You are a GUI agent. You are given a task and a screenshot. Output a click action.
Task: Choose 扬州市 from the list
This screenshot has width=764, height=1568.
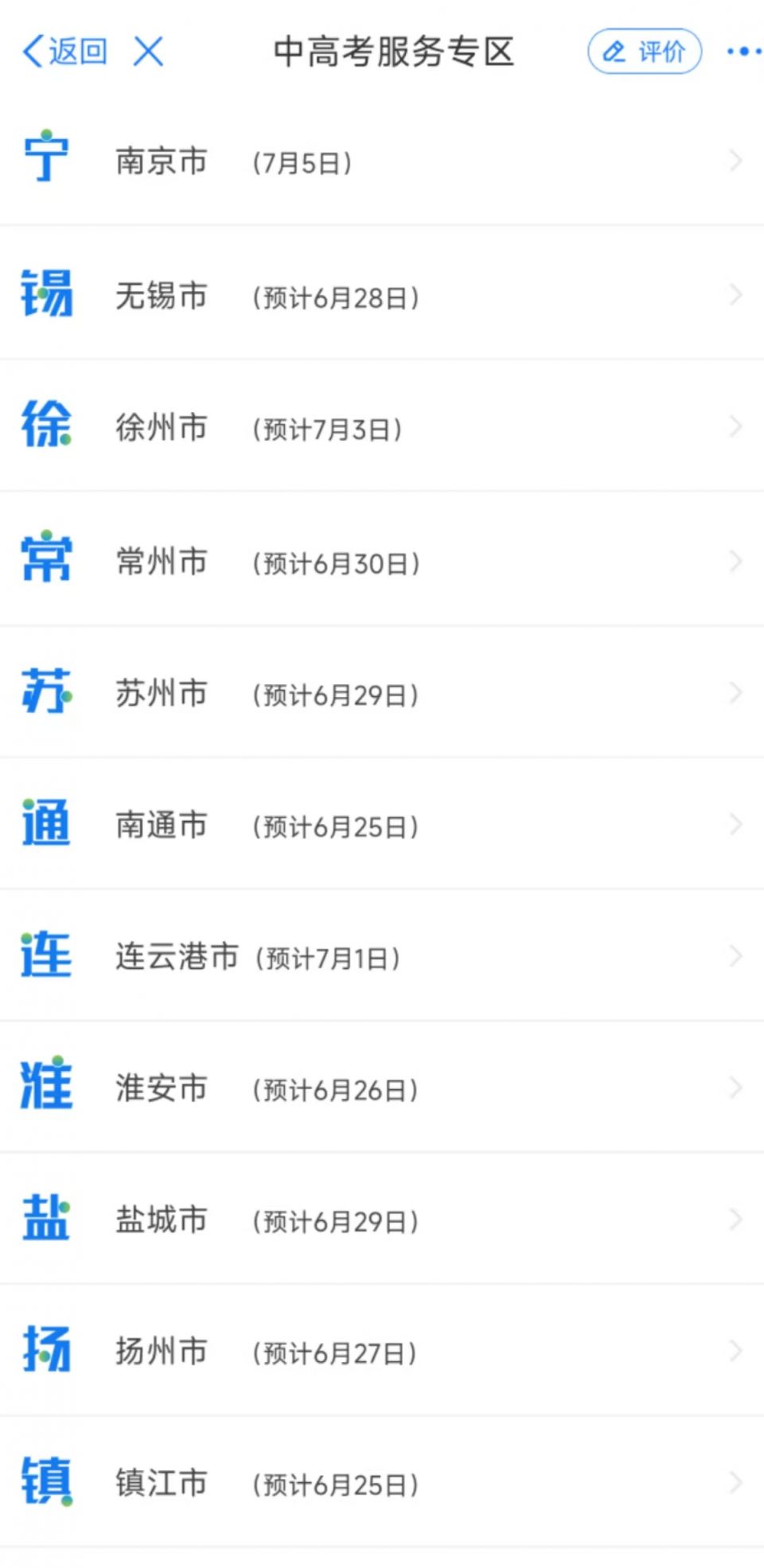tap(382, 1351)
